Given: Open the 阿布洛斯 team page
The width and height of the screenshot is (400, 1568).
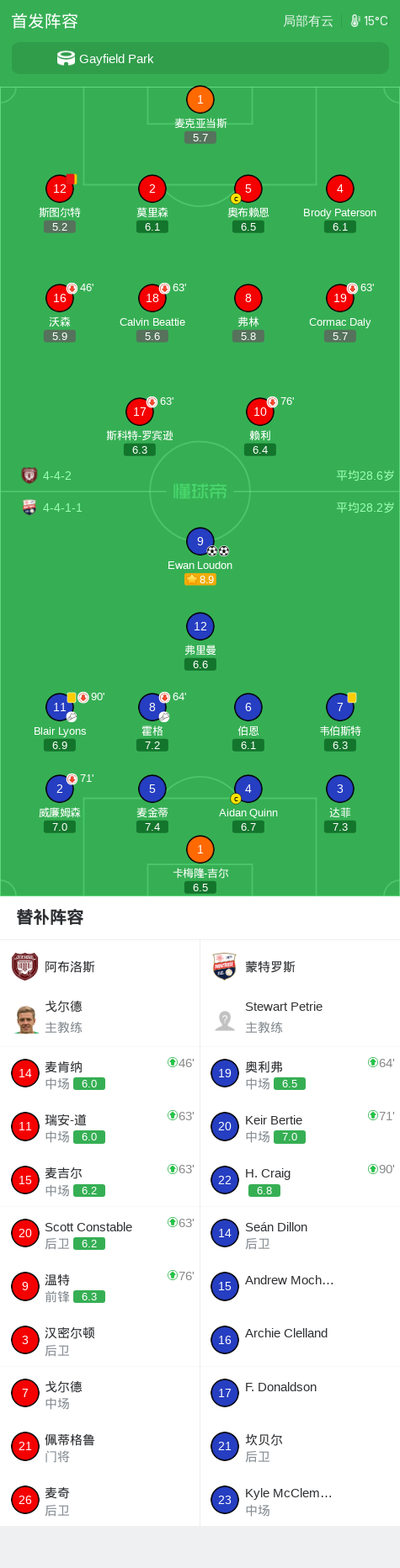Looking at the screenshot, I should point(99,966).
